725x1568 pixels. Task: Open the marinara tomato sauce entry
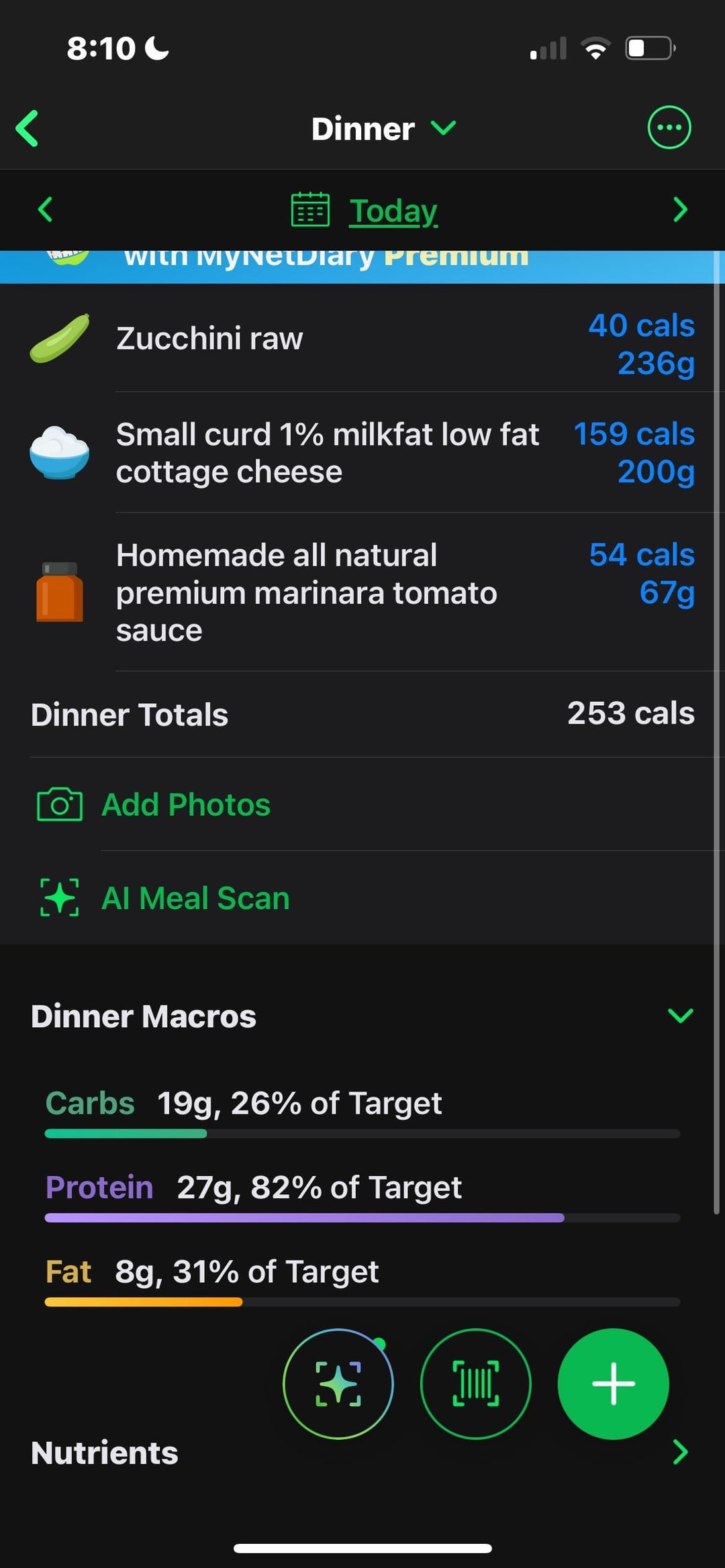tap(362, 592)
